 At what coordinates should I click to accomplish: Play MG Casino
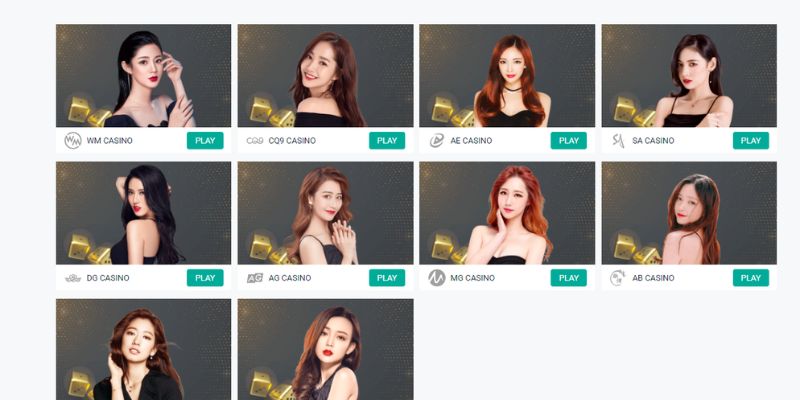click(569, 278)
